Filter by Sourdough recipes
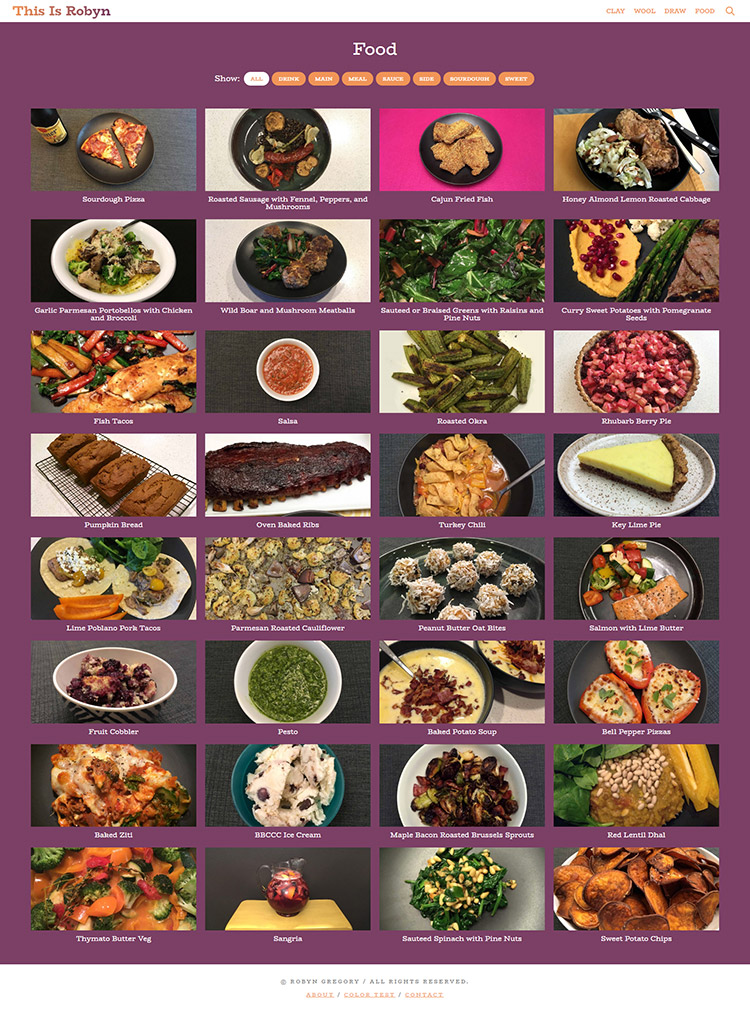The image size is (750, 1012). (469, 78)
